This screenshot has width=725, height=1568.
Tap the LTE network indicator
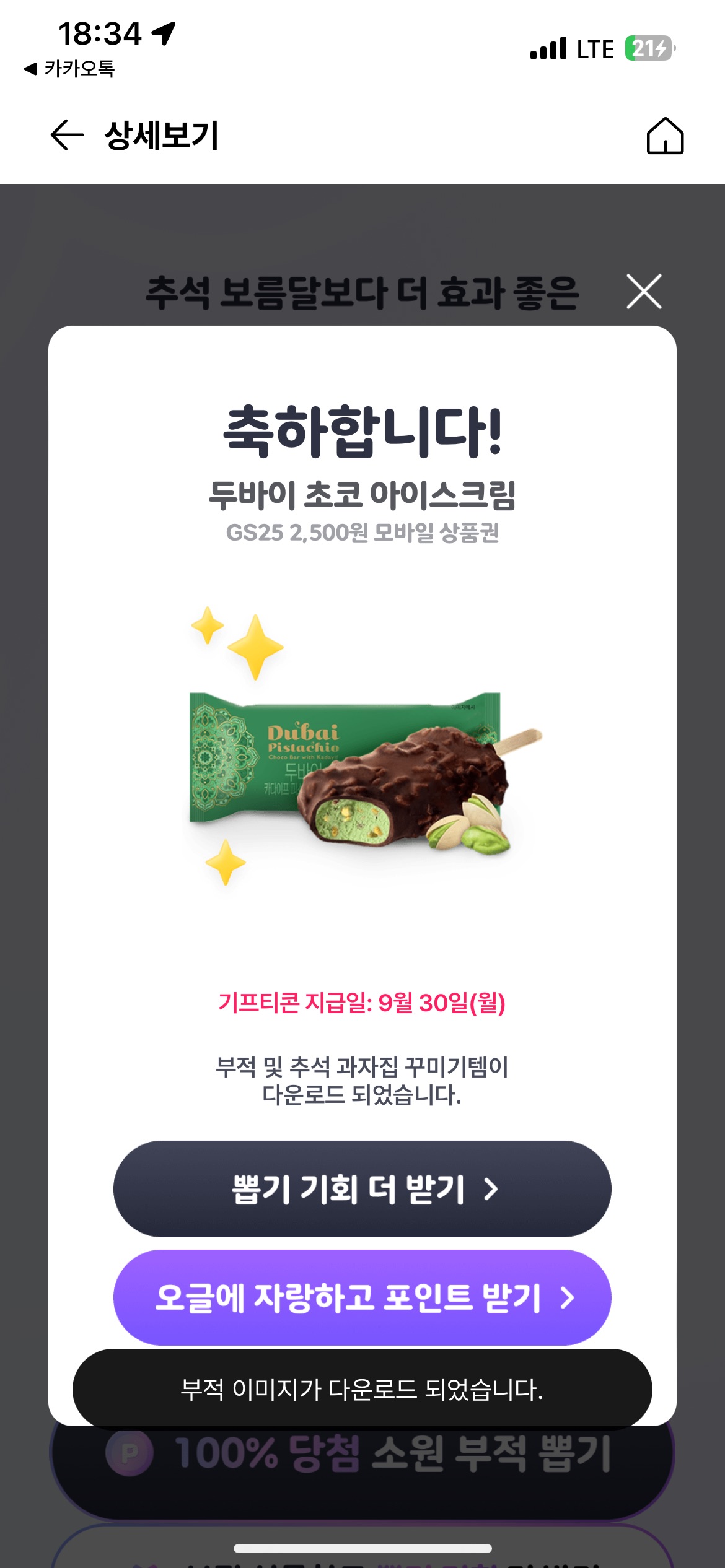[593, 49]
